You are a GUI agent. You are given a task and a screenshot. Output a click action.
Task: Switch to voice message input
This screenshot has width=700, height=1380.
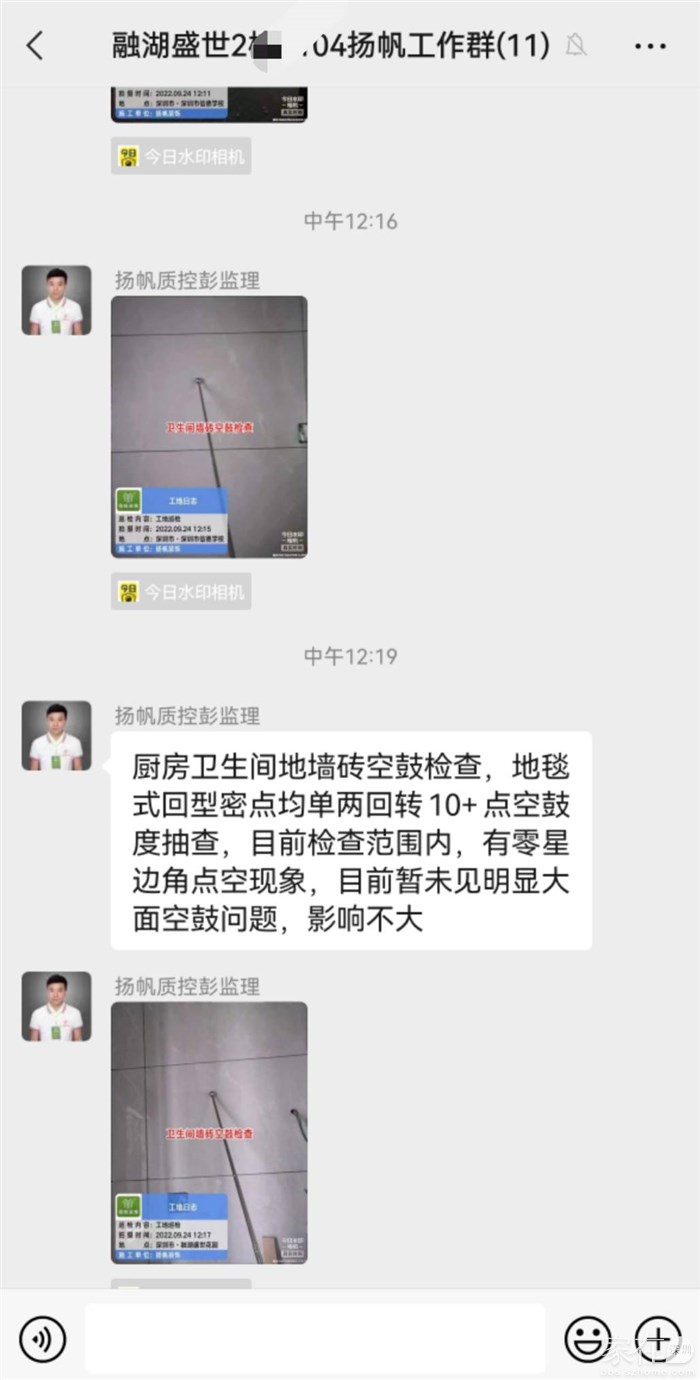42,1338
